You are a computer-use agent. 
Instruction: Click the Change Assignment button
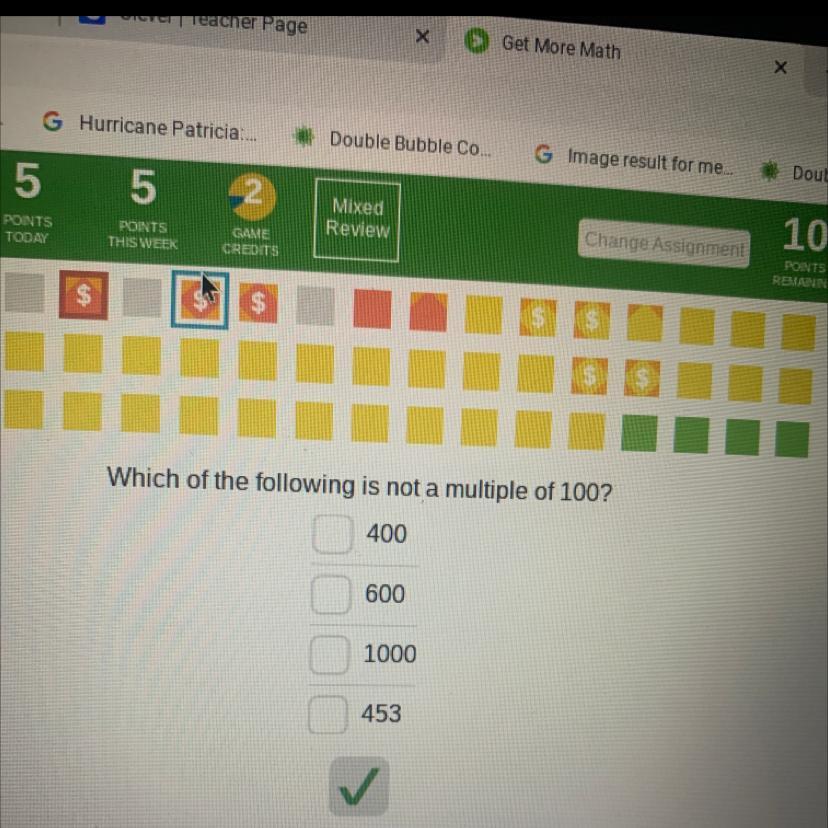(664, 244)
